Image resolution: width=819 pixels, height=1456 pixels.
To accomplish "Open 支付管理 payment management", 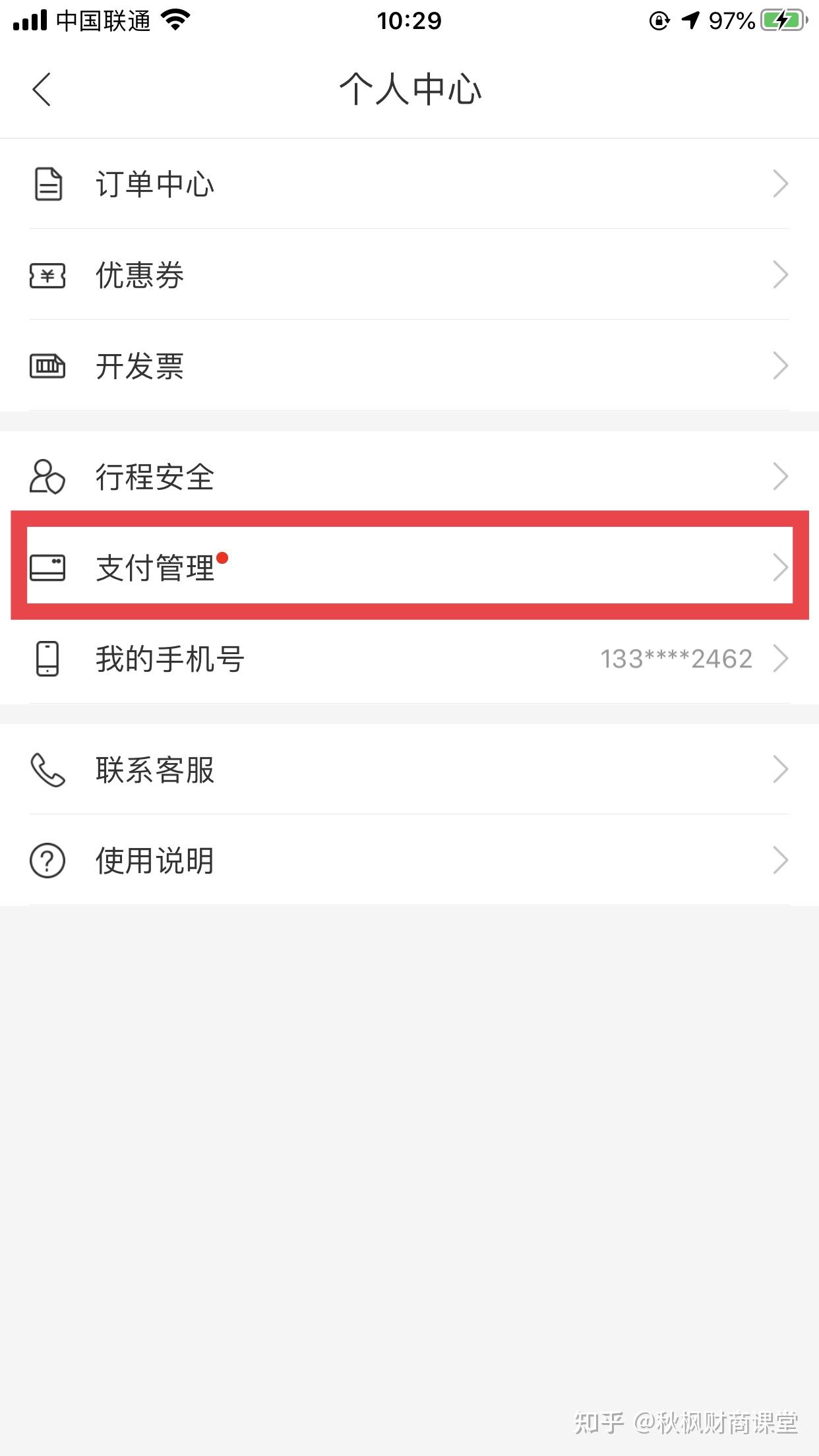I will (409, 568).
